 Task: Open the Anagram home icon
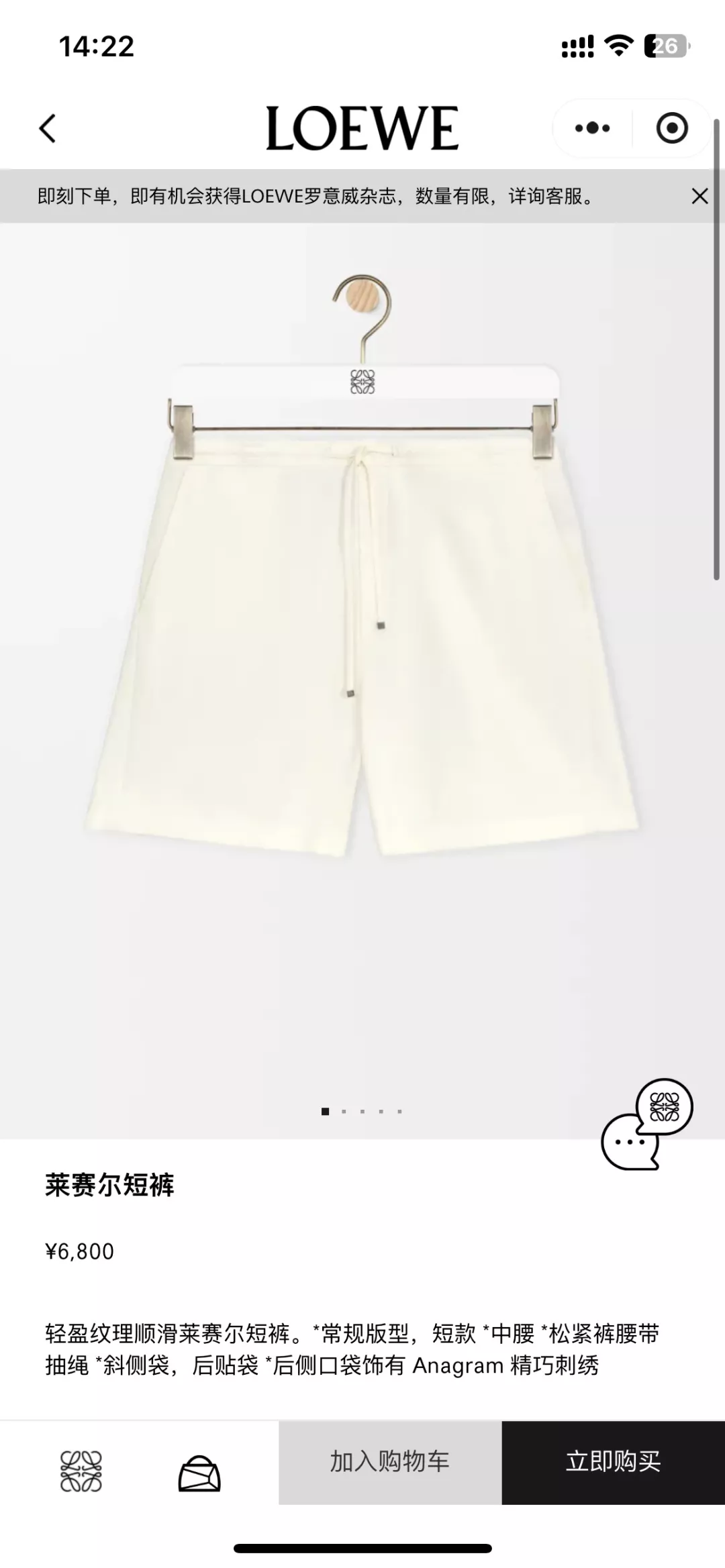coord(81,1471)
